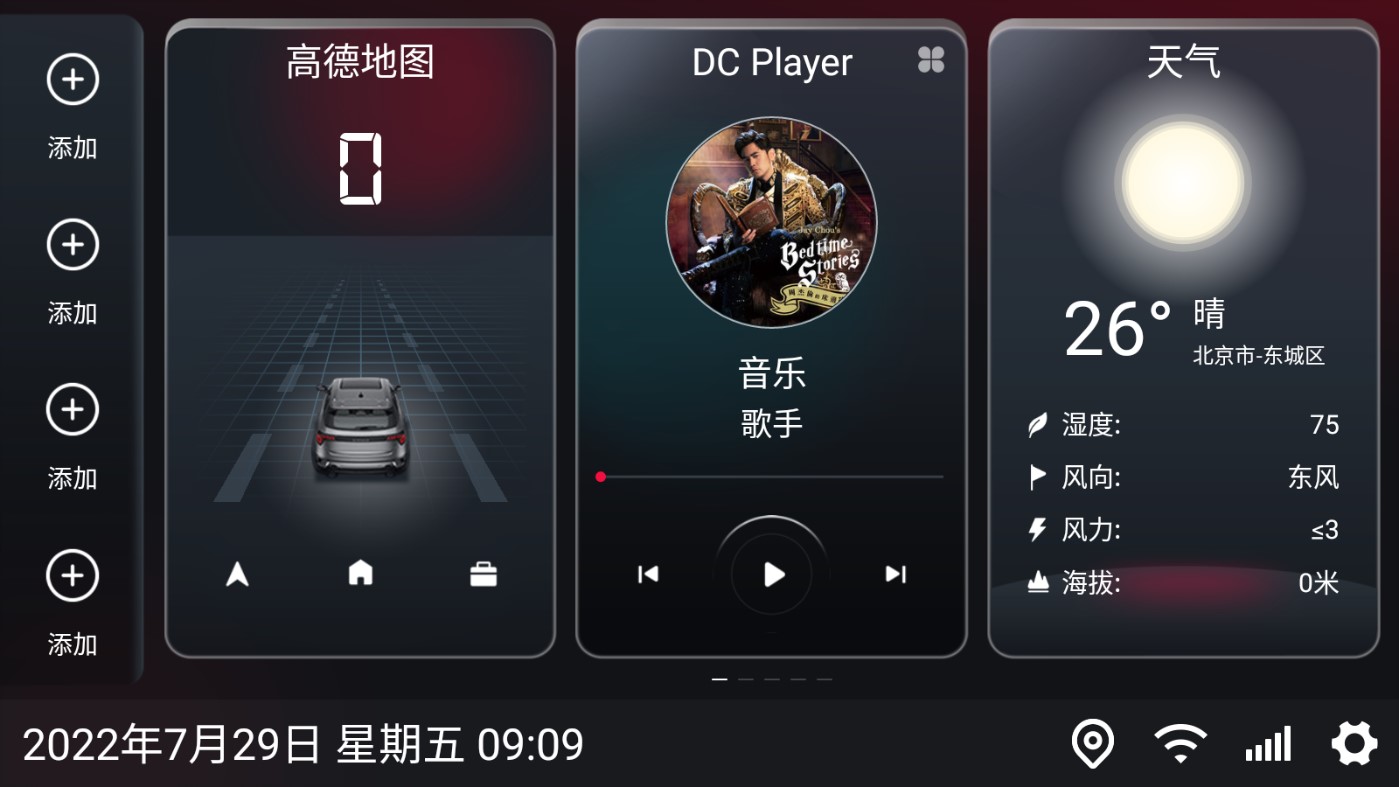
Task: Go back to the previous track
Action: pos(648,574)
